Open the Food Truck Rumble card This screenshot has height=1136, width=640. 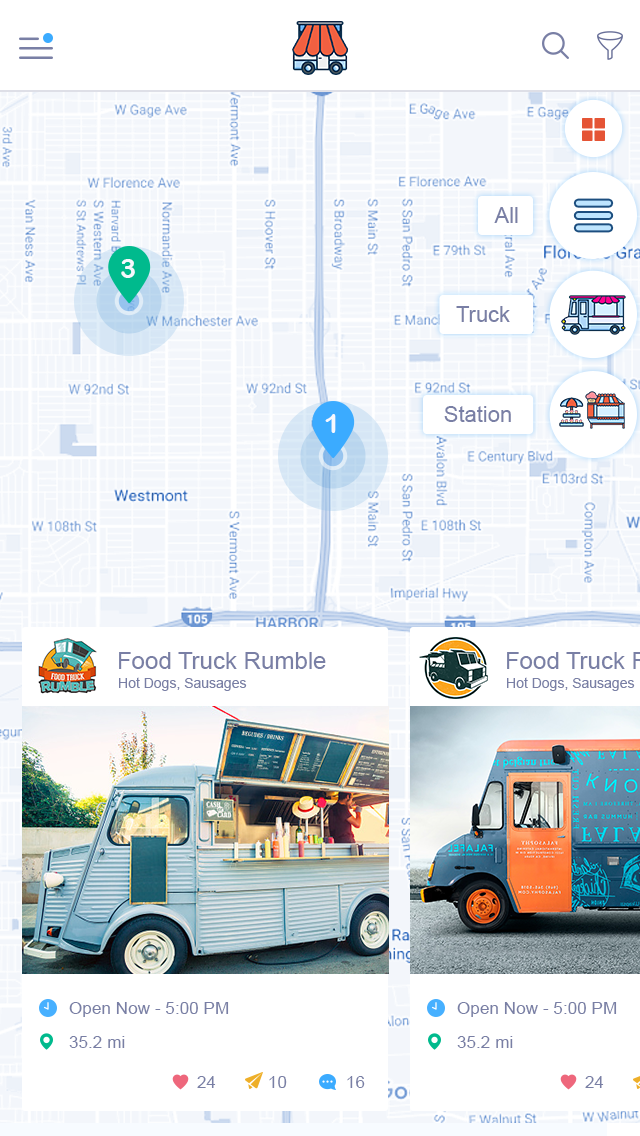click(205, 840)
